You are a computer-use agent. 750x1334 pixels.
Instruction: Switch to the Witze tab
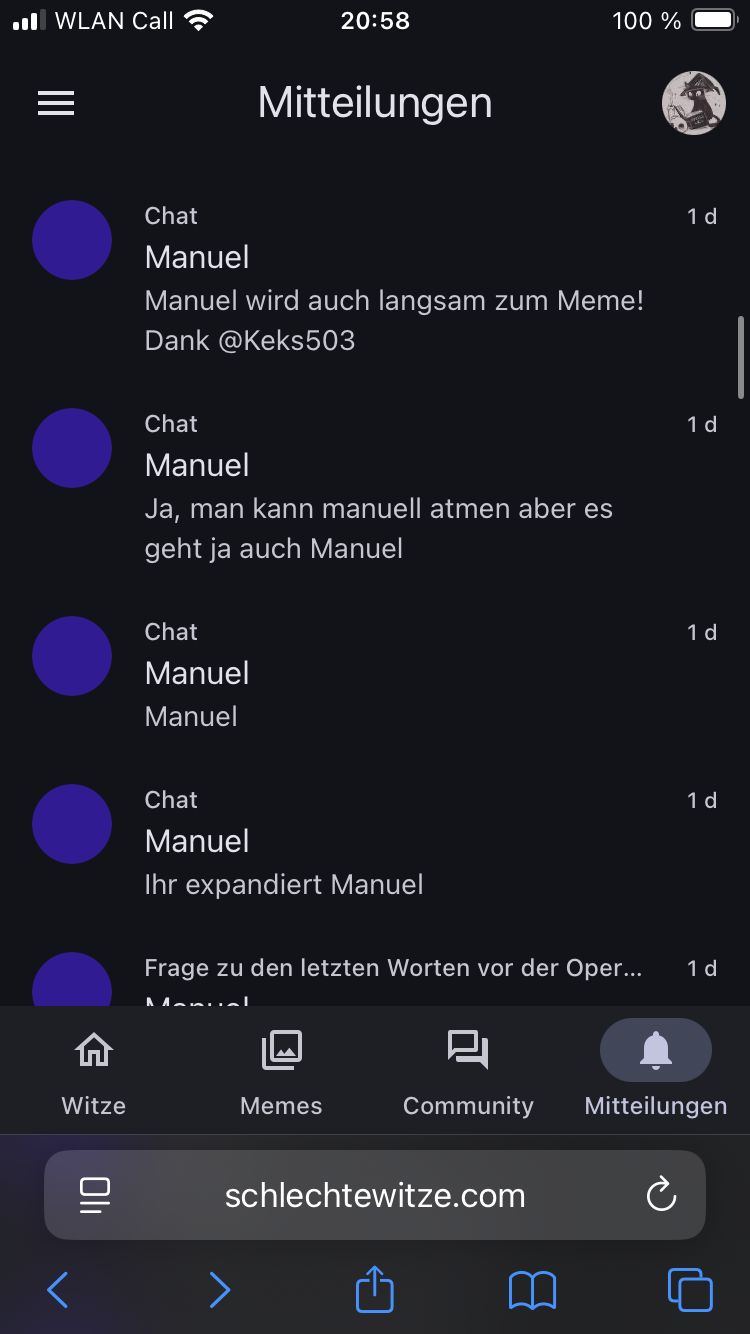pyautogui.click(x=94, y=1072)
